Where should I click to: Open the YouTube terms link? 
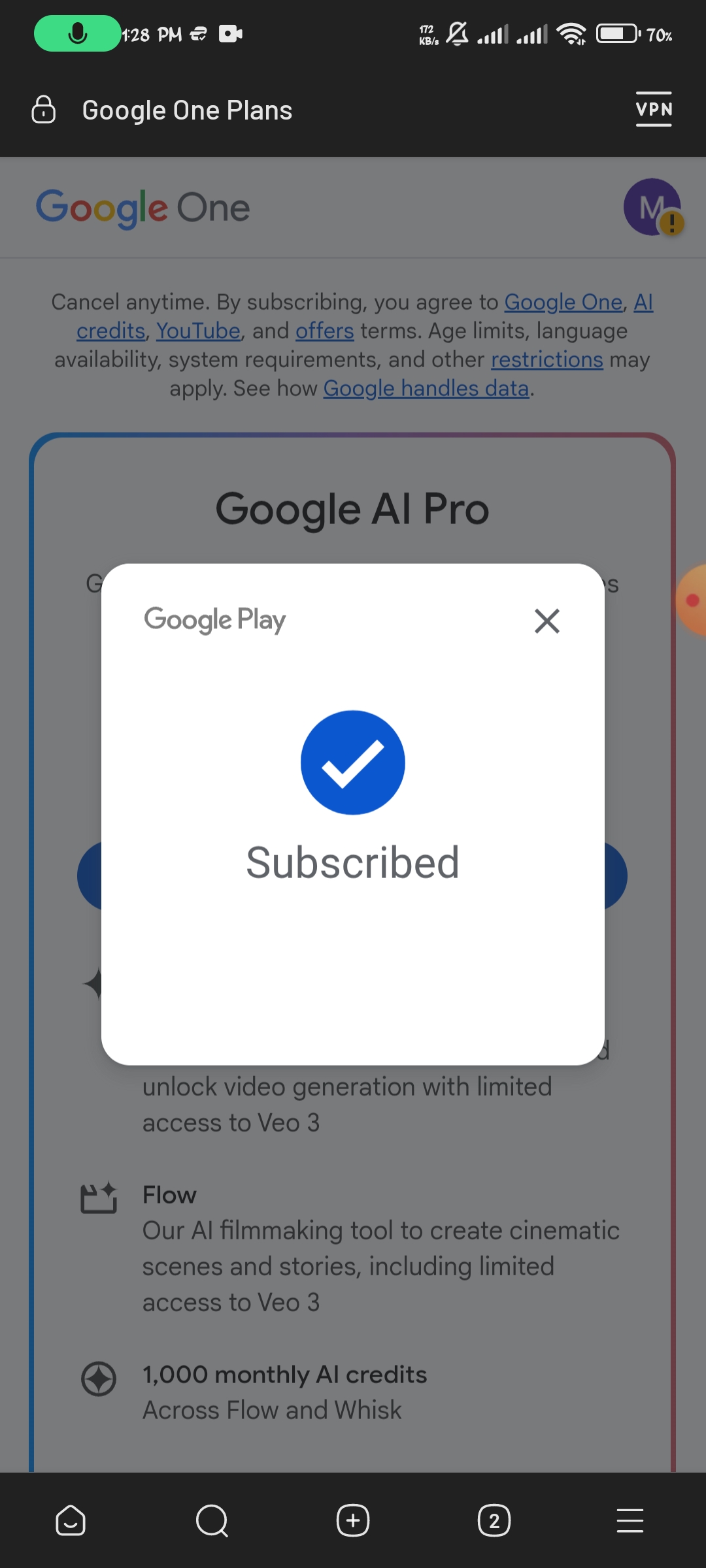pos(198,331)
